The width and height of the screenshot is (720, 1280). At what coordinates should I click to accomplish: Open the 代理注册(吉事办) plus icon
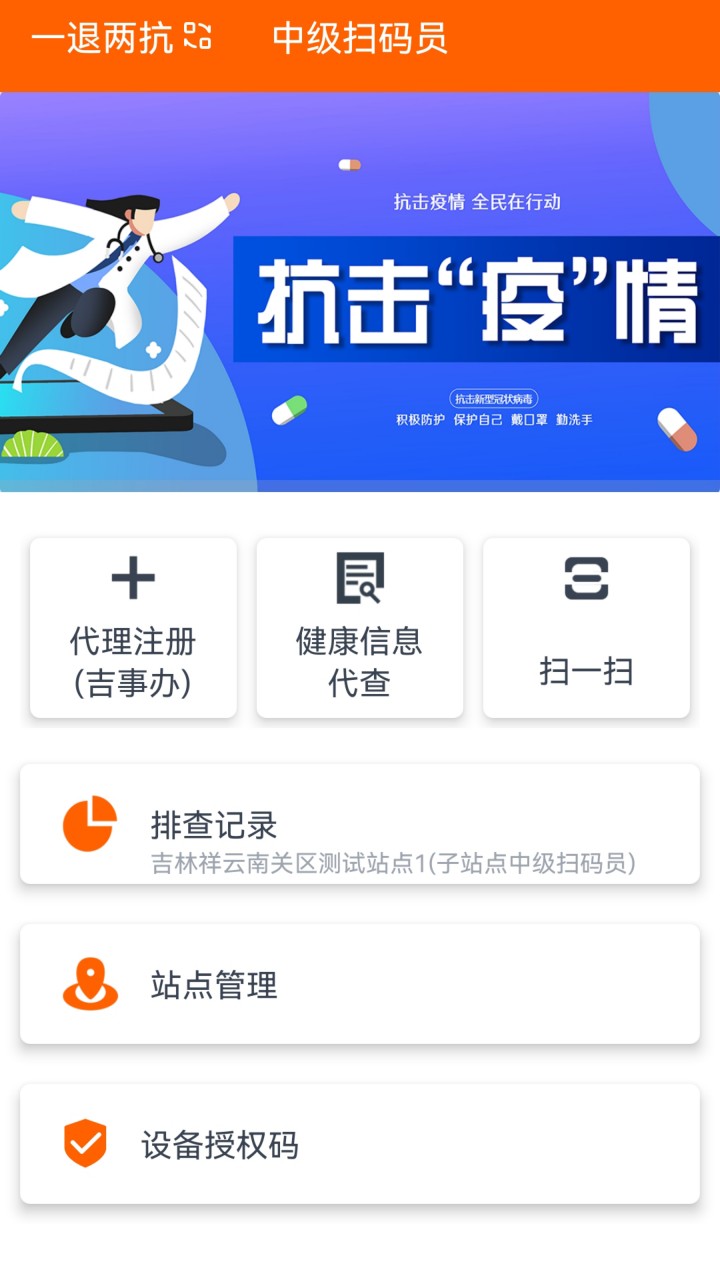coord(134,578)
